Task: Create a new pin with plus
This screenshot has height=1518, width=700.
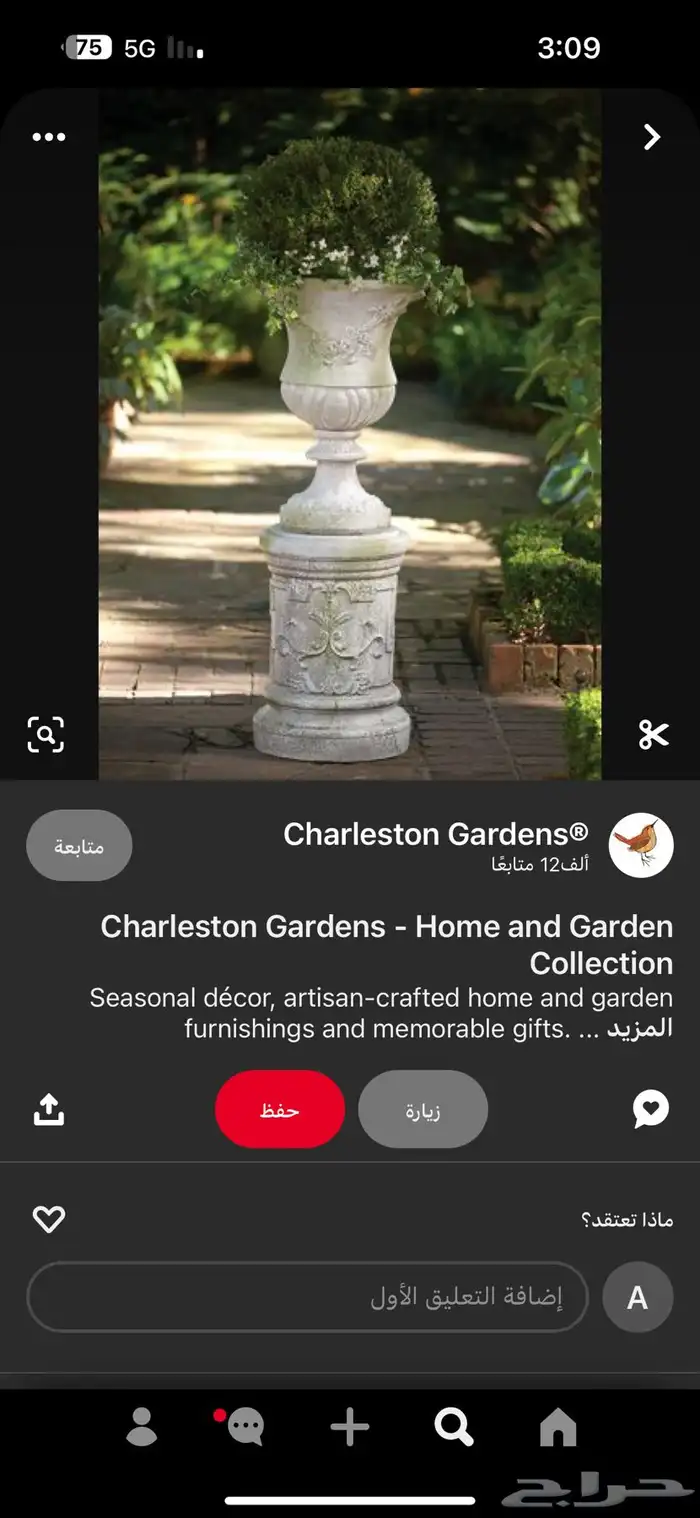Action: (350, 1427)
